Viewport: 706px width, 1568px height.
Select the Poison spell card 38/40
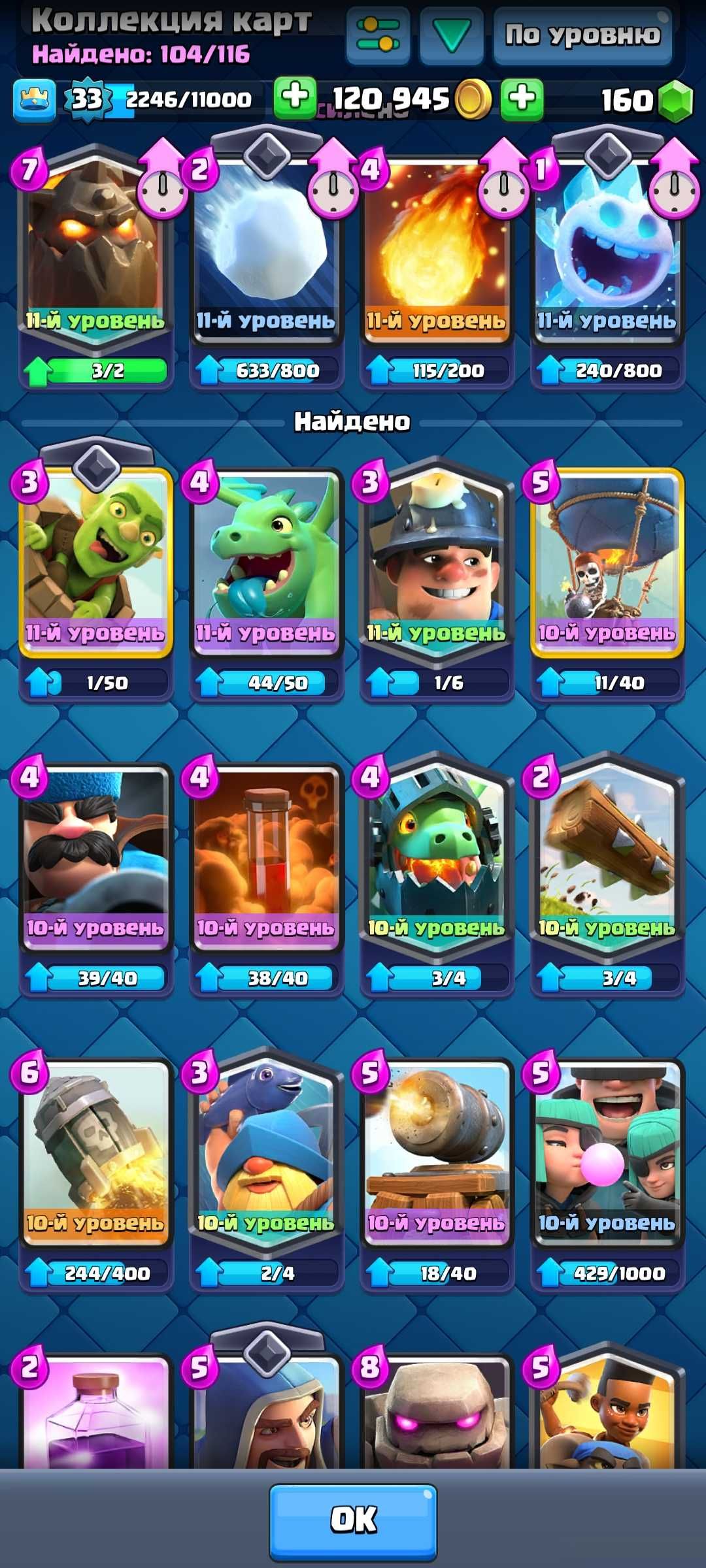tap(266, 856)
